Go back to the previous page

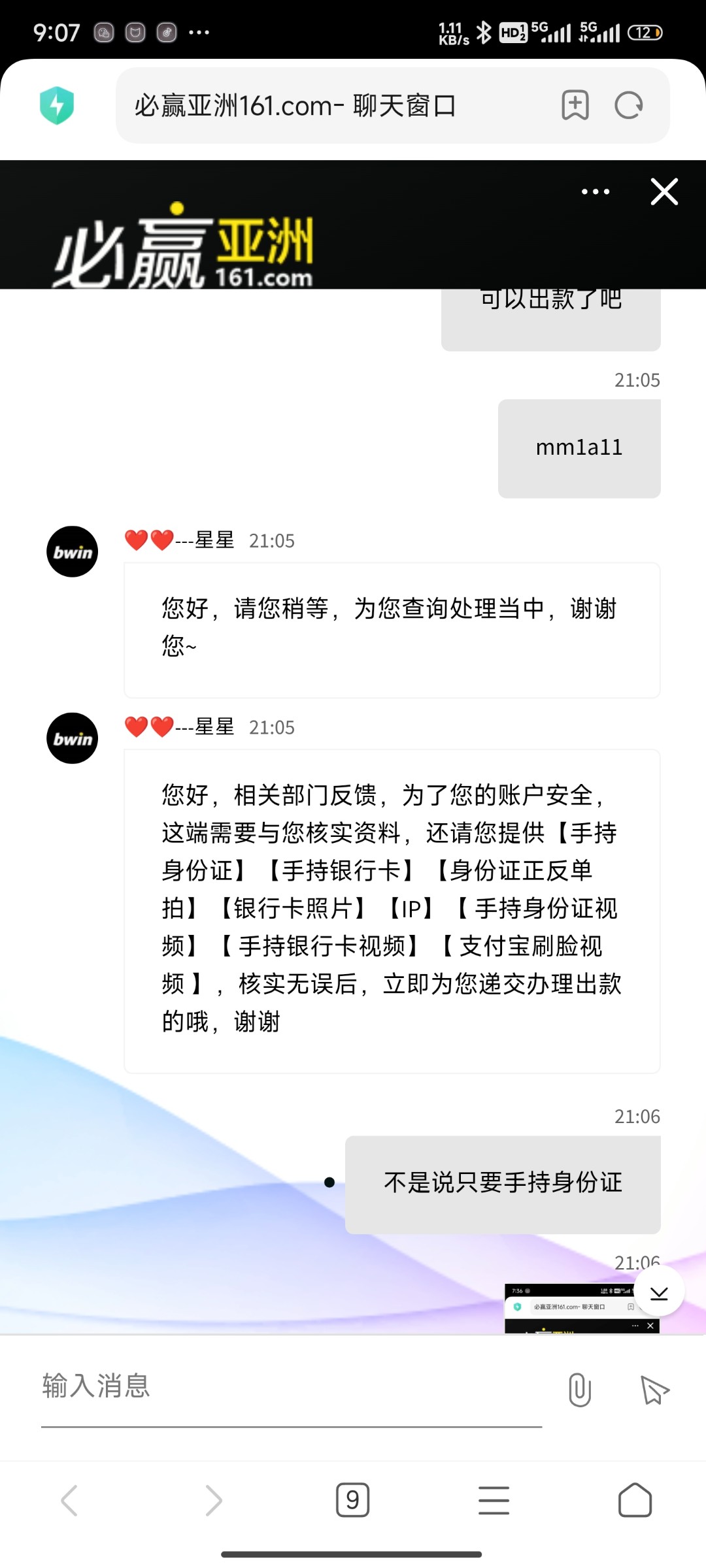click(69, 1500)
